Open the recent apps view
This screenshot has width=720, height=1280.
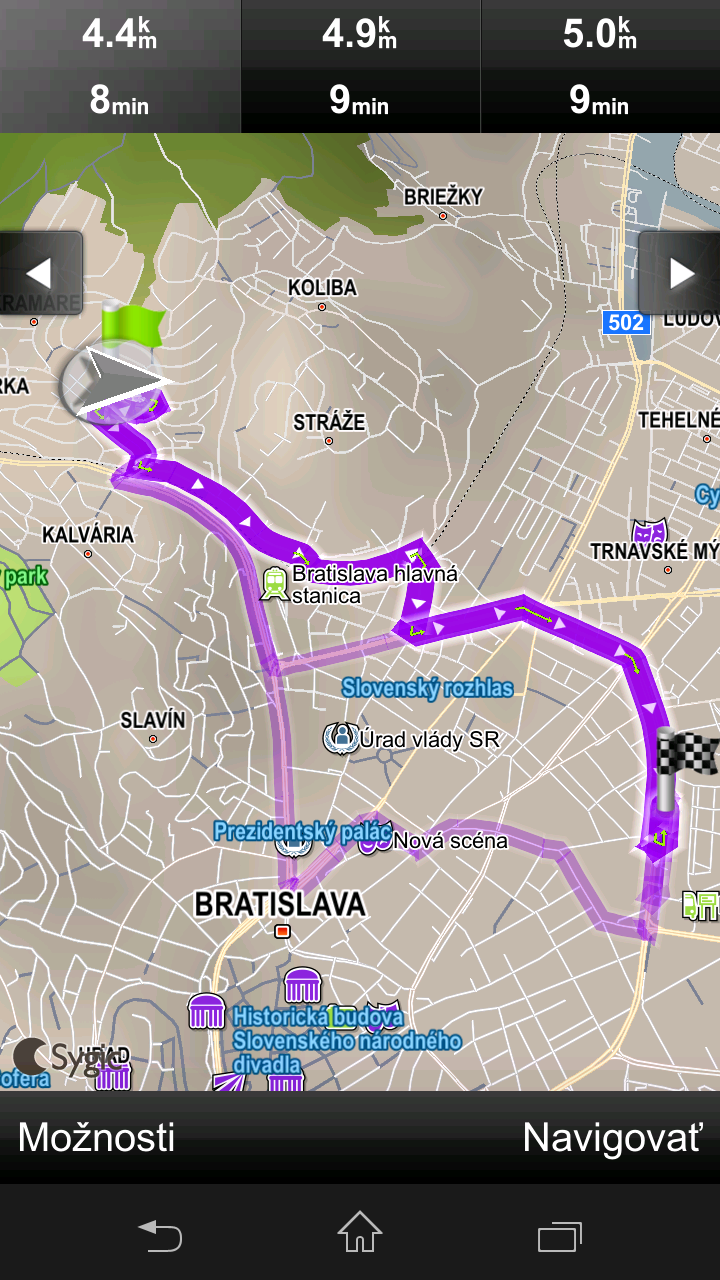pyautogui.click(x=560, y=1235)
